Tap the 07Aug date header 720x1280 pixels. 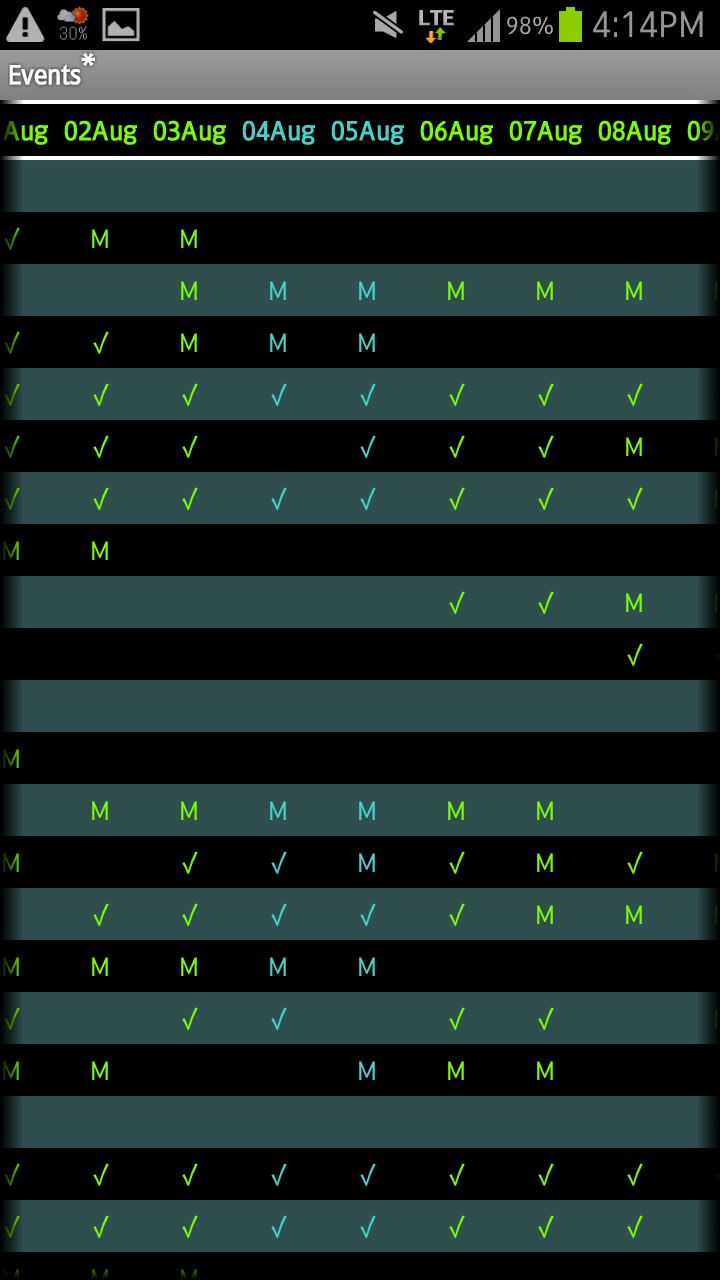click(x=545, y=131)
